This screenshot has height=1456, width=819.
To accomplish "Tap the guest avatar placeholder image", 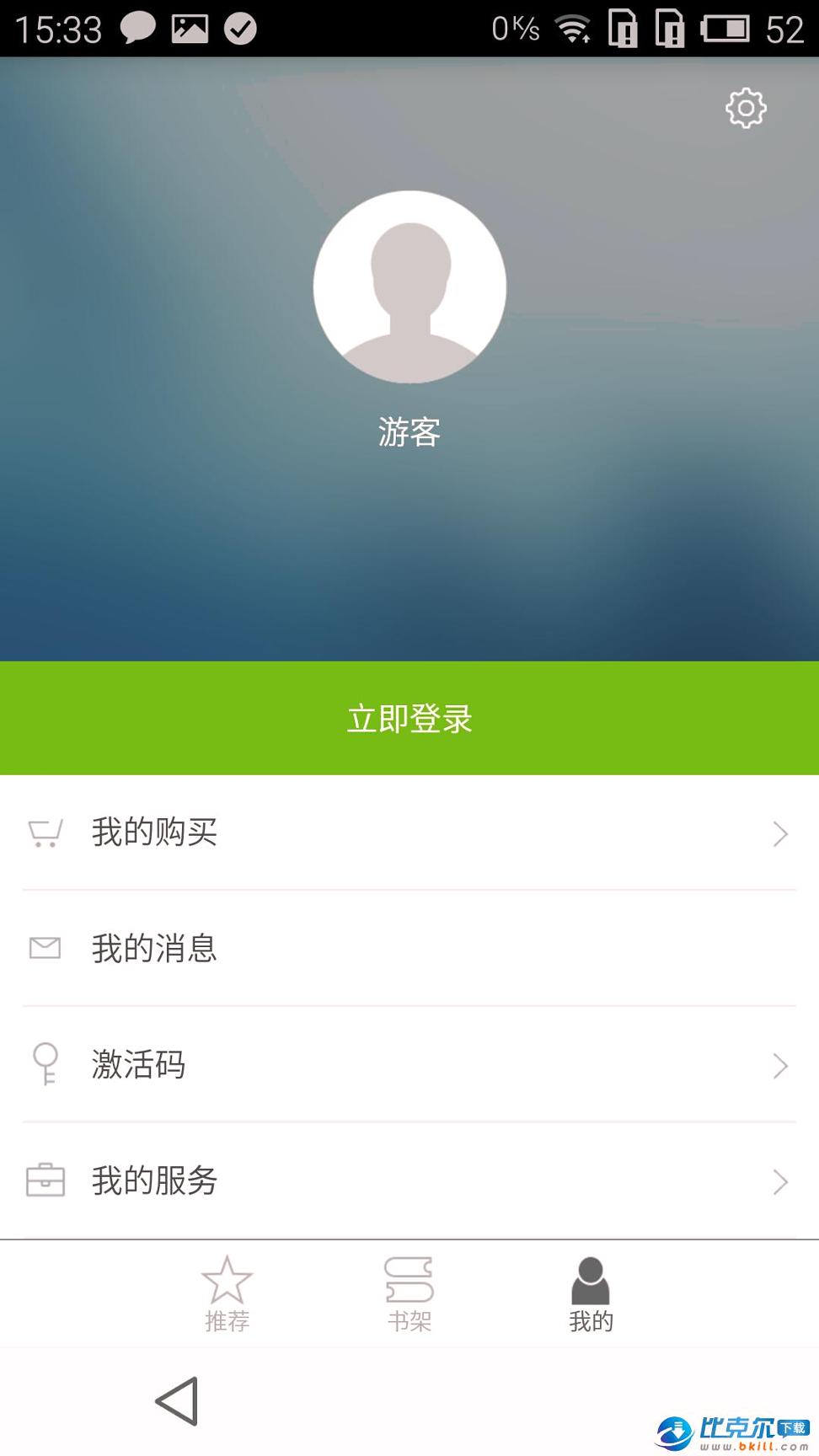I will click(x=409, y=286).
